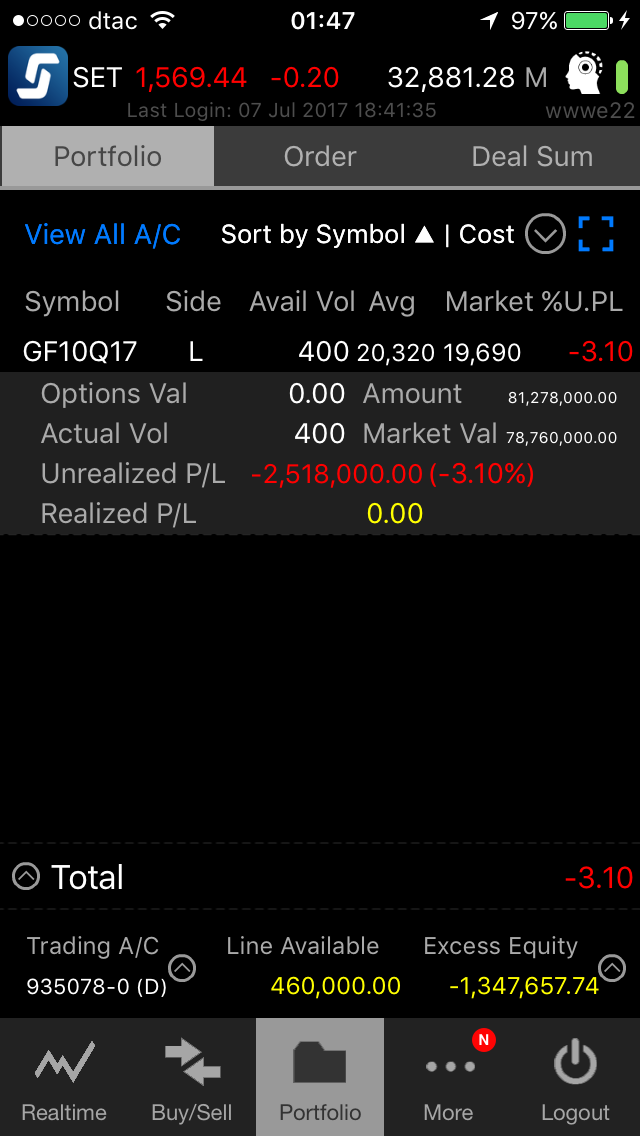The height and width of the screenshot is (1136, 640).
Task: Go to the Realtime tab
Action: (64, 1078)
